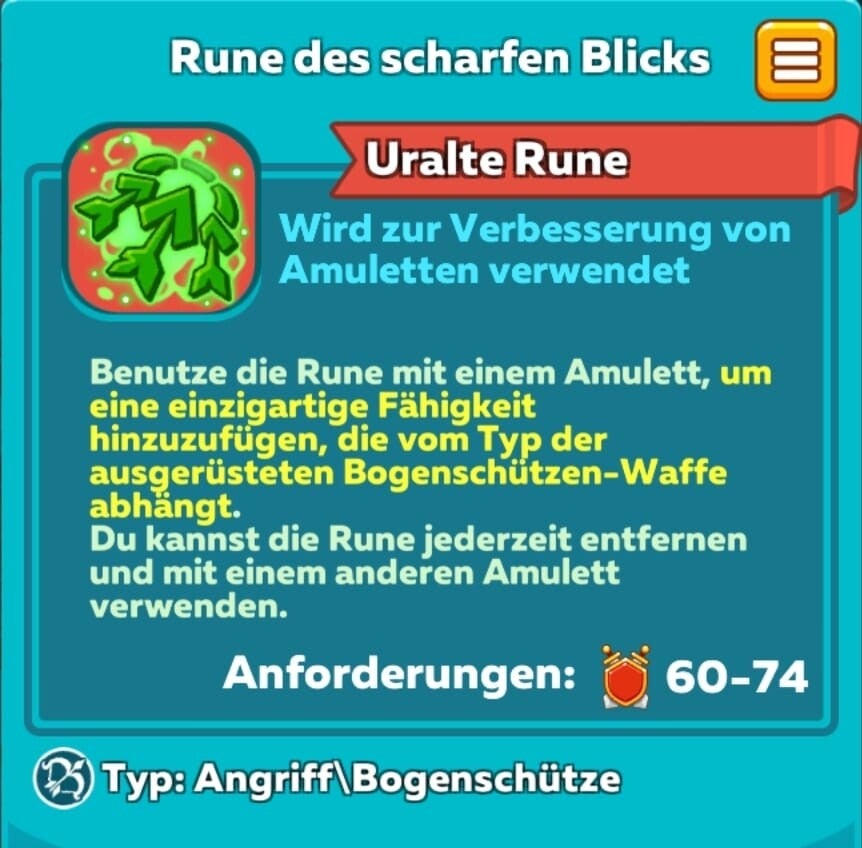Open the orange hamburger menu button

tap(795, 60)
